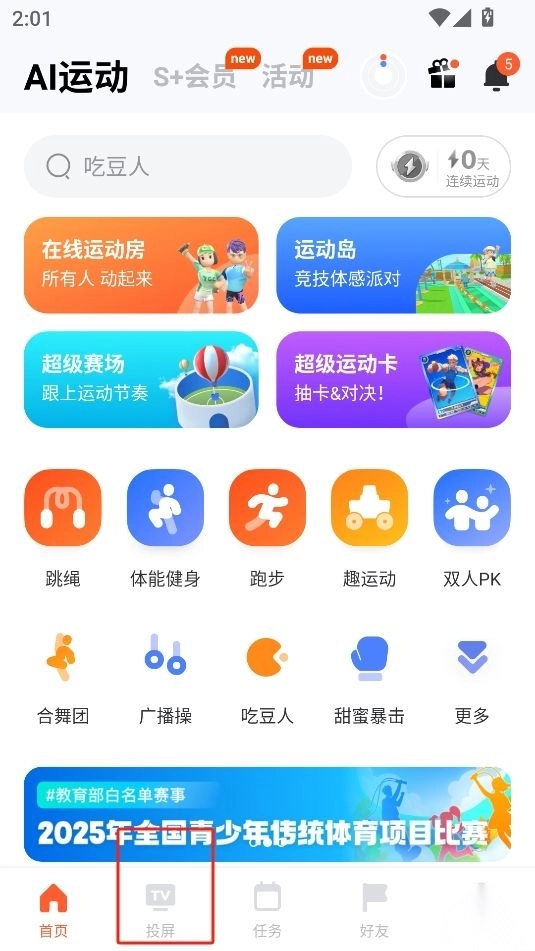Open the 超级赛场 card
This screenshot has height=951, width=535.
(141, 379)
